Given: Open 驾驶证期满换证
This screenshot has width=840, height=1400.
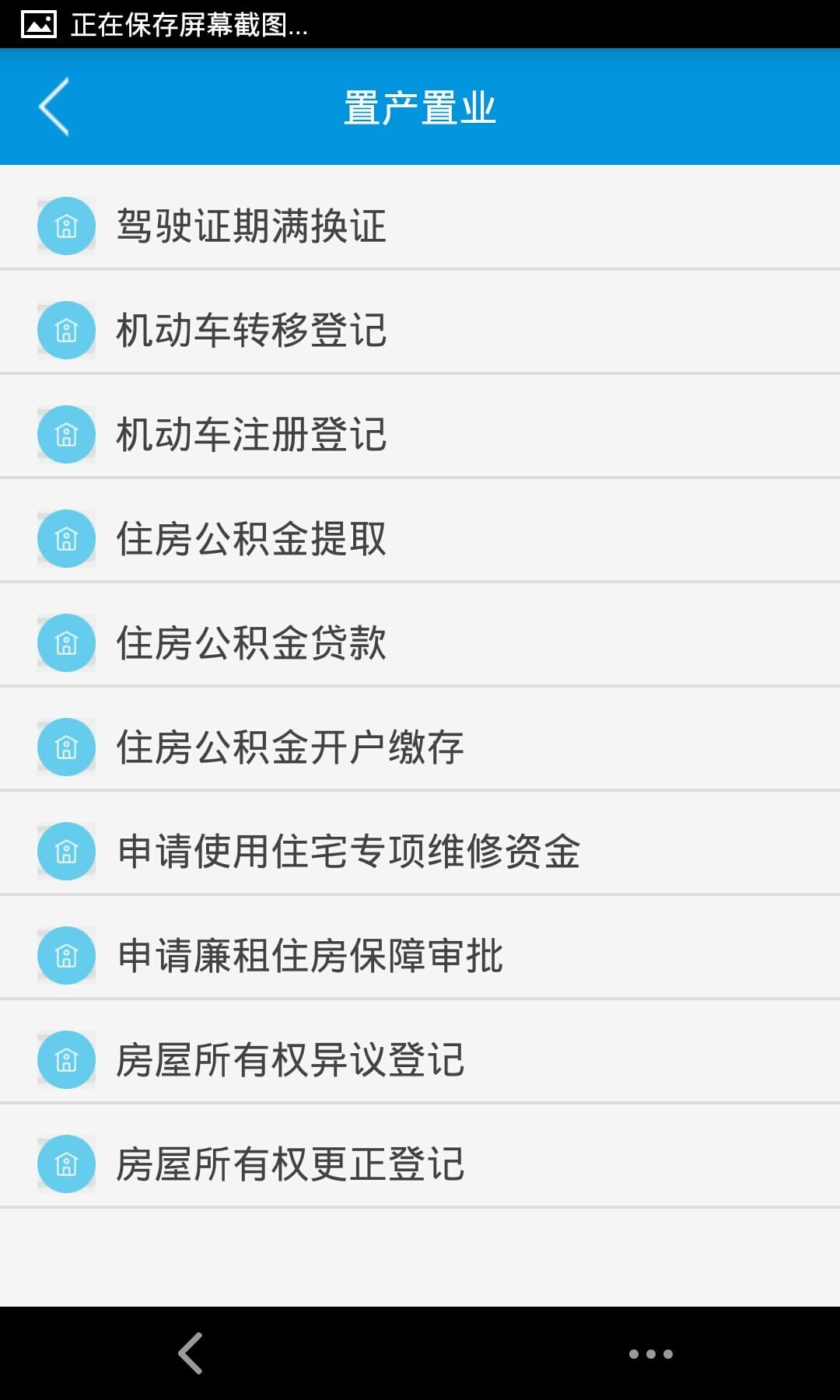Looking at the screenshot, I should pos(420,226).
